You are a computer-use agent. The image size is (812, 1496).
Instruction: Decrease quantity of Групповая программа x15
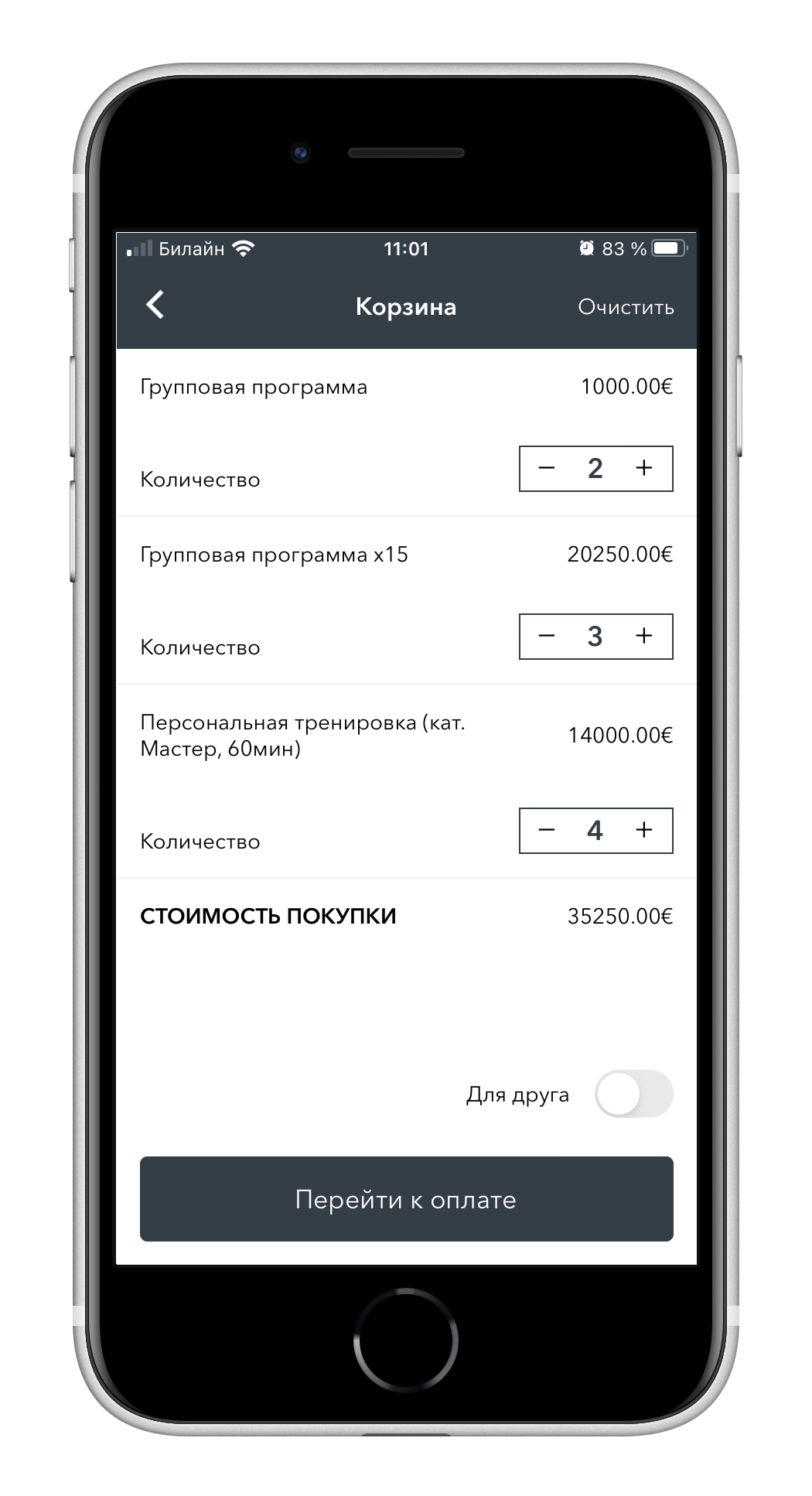pyautogui.click(x=547, y=636)
